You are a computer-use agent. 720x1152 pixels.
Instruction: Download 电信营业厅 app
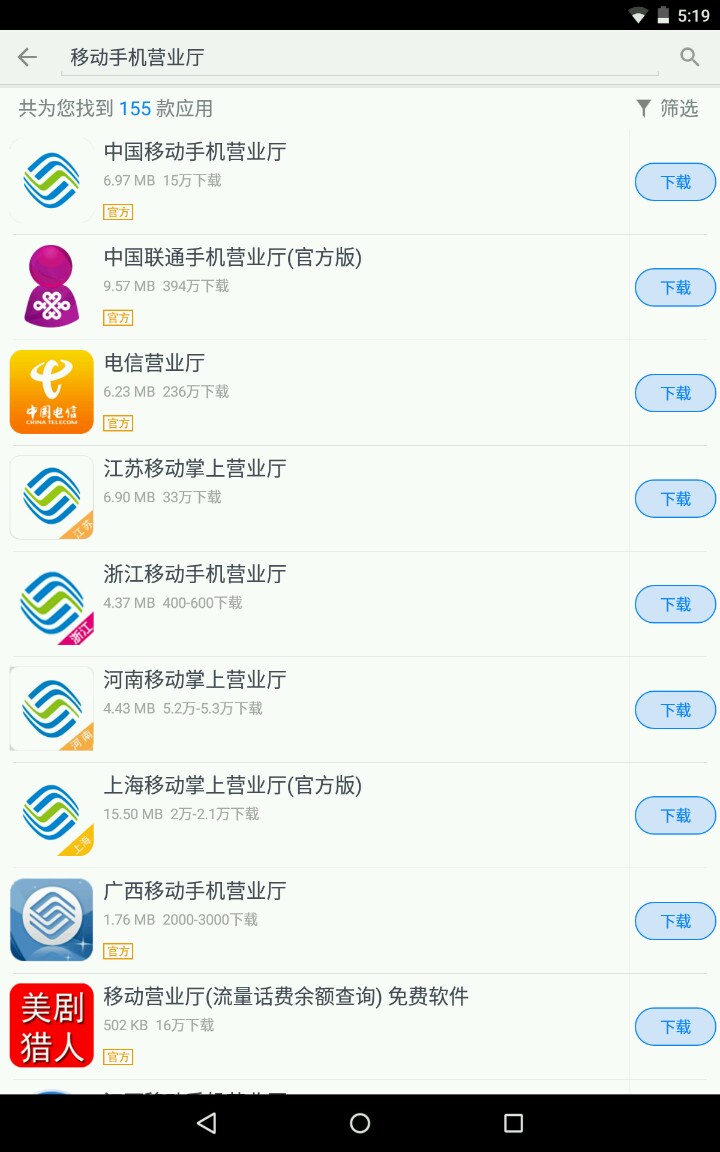click(x=675, y=393)
